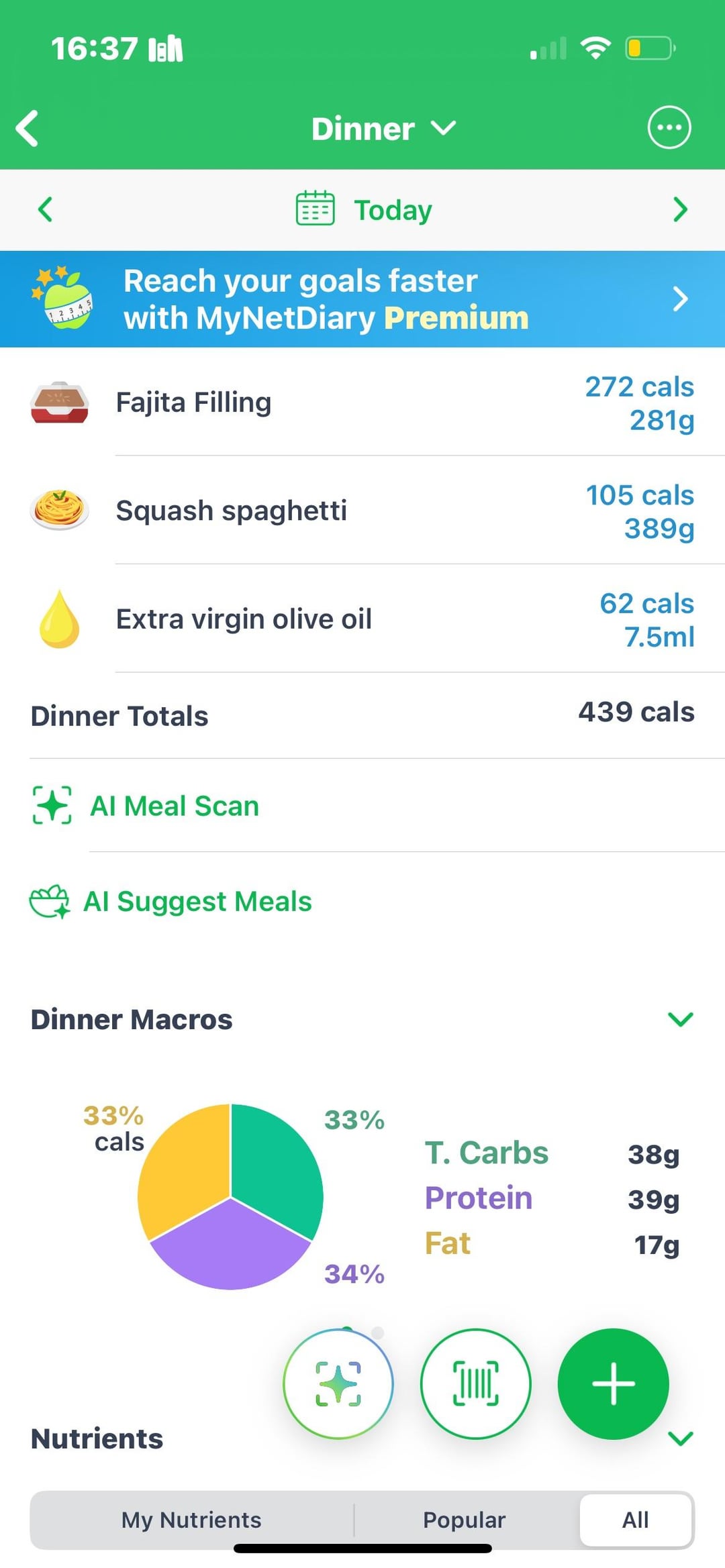Image resolution: width=725 pixels, height=1568 pixels.
Task: Open the MyNetDiary Premium banner
Action: tap(362, 299)
